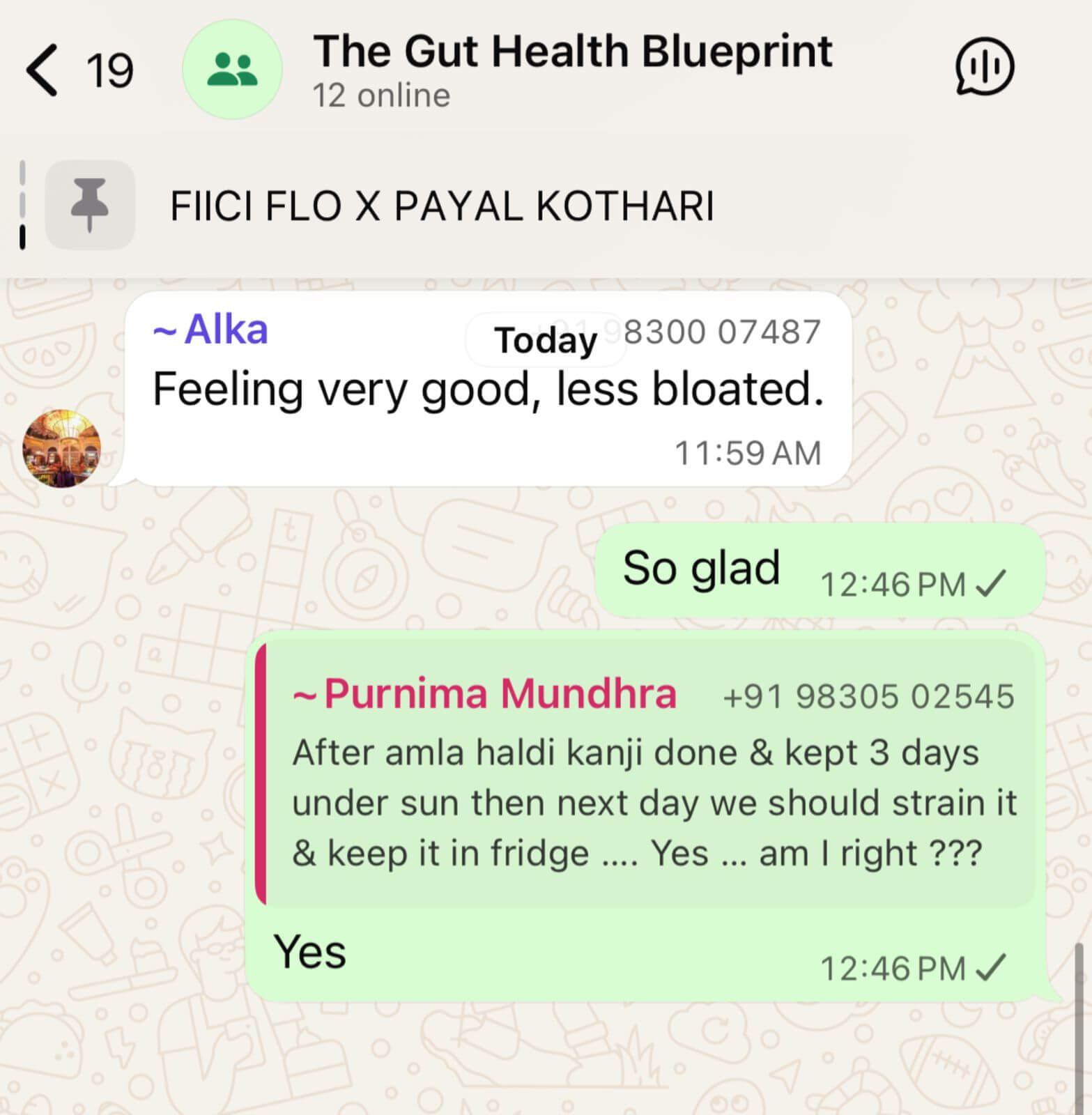This screenshot has width=1092, height=1115.
Task: Open pinned message FIICI FLO X PAYAL KOTHARI
Action: coord(442,206)
